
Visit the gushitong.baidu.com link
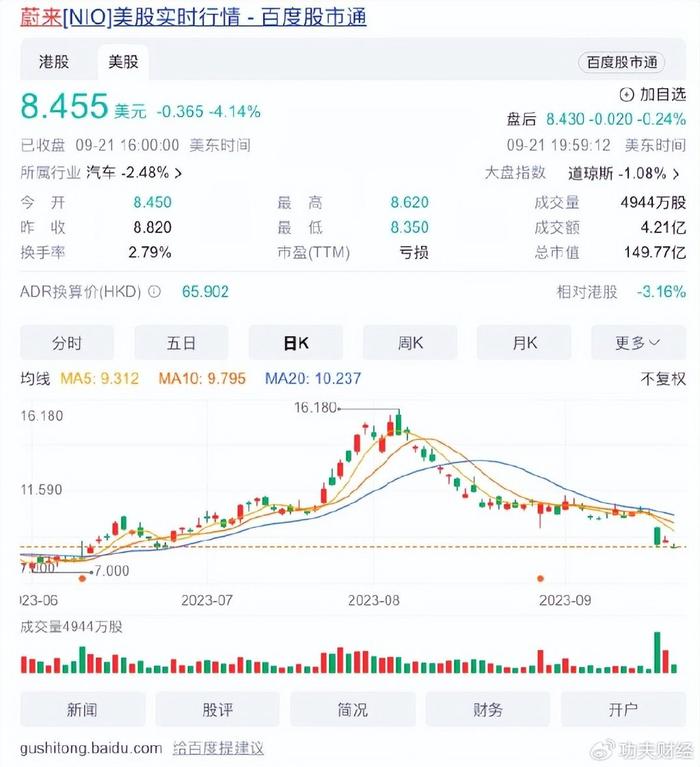point(90,747)
